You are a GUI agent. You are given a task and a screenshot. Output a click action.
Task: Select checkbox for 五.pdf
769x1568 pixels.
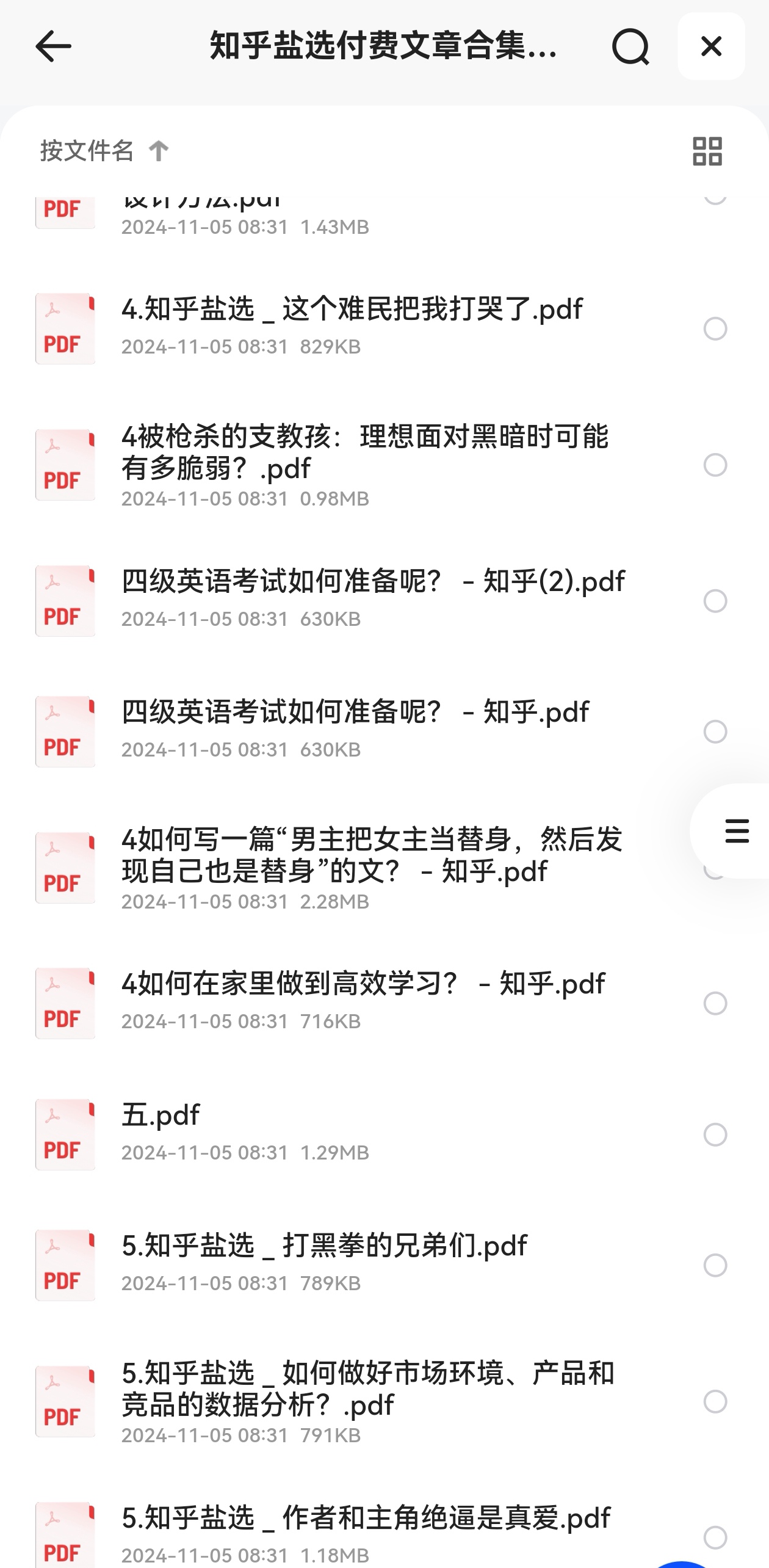click(715, 1134)
